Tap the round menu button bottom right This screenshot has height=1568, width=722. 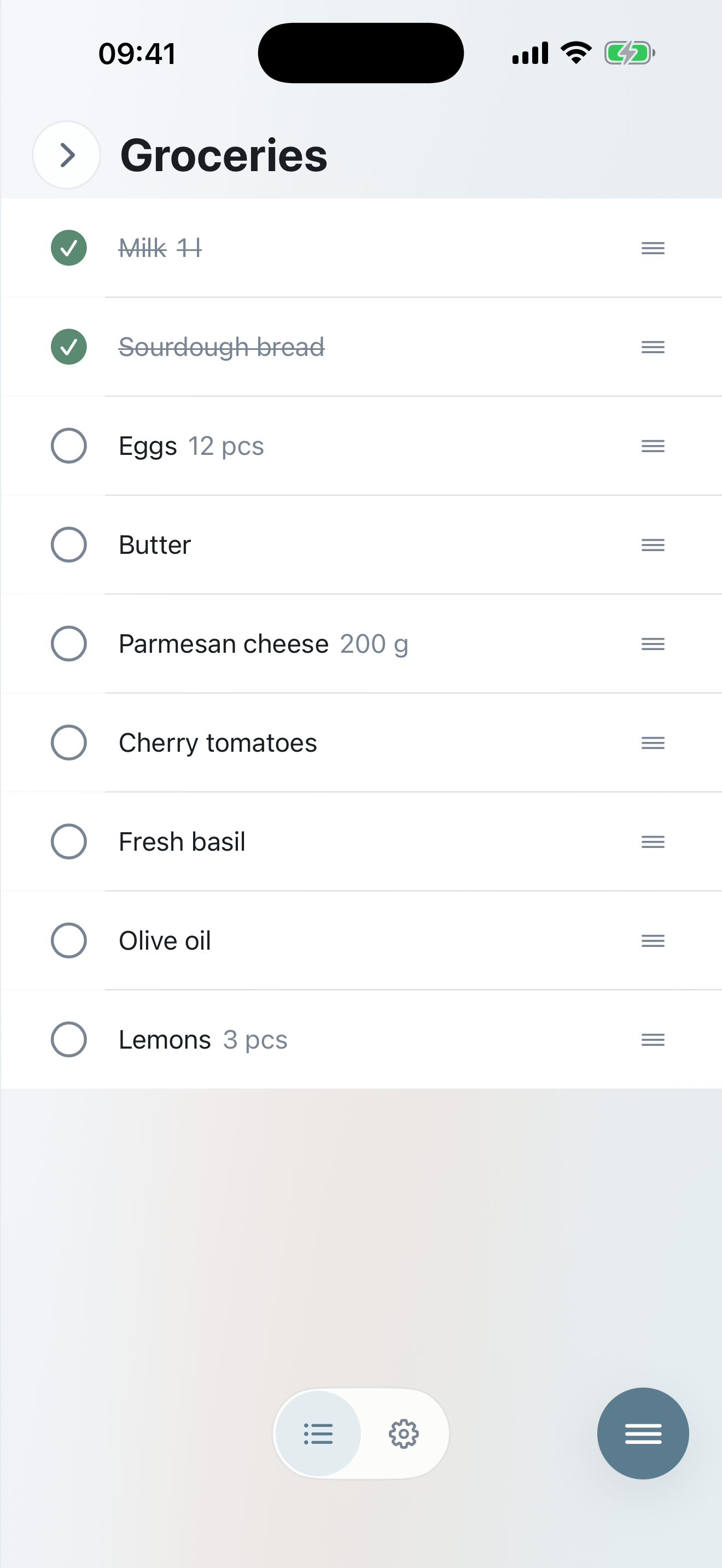[x=643, y=1434]
